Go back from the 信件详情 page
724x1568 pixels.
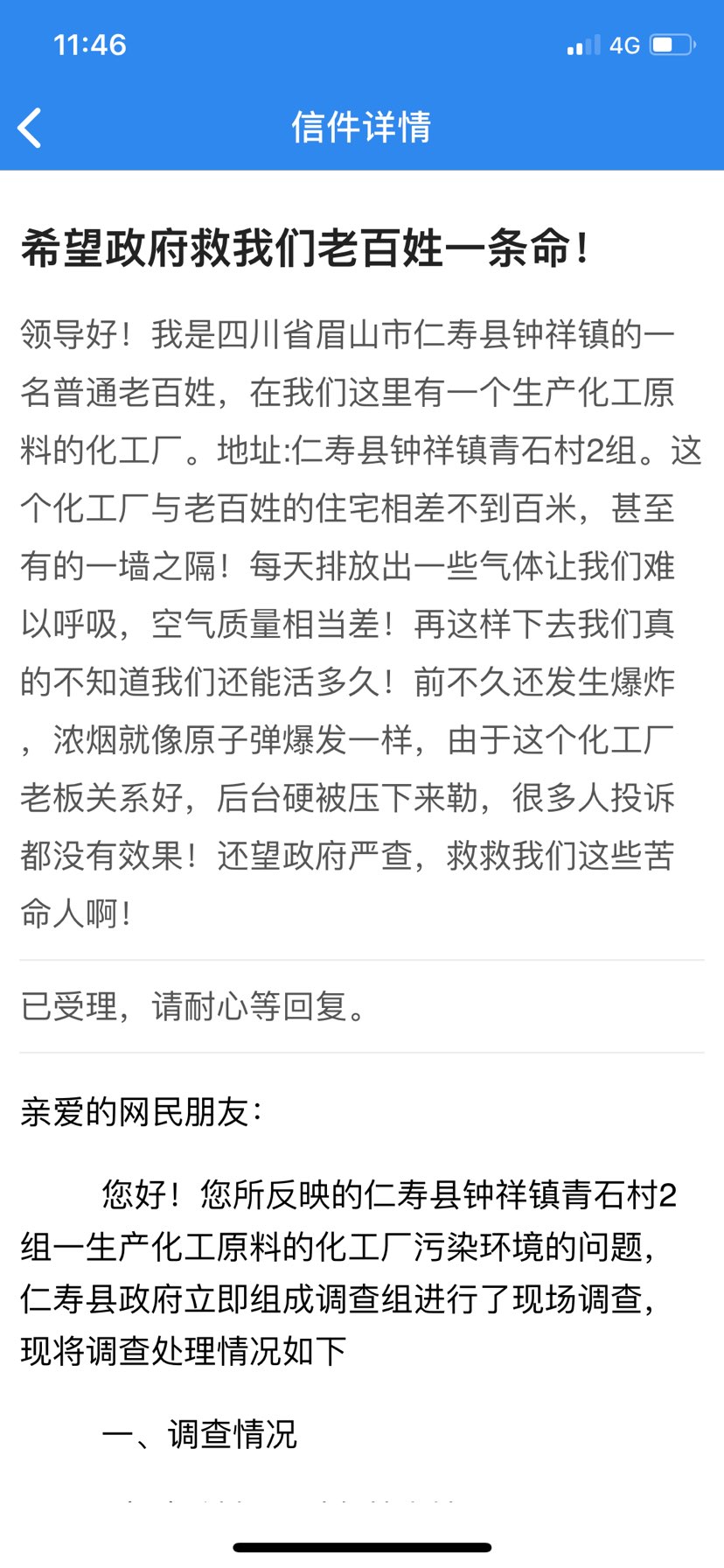pyautogui.click(x=30, y=128)
